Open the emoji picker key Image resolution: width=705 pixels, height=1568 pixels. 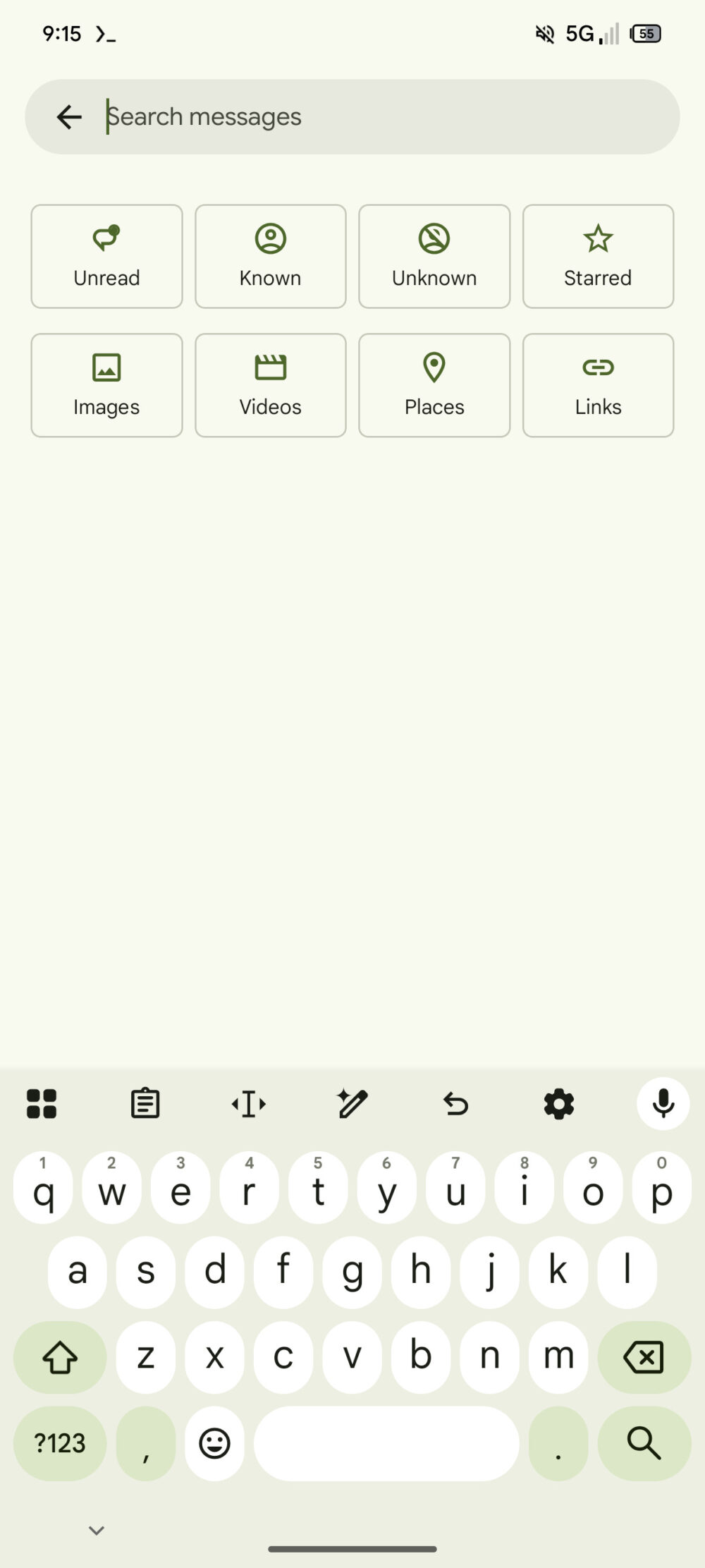pyautogui.click(x=215, y=1443)
